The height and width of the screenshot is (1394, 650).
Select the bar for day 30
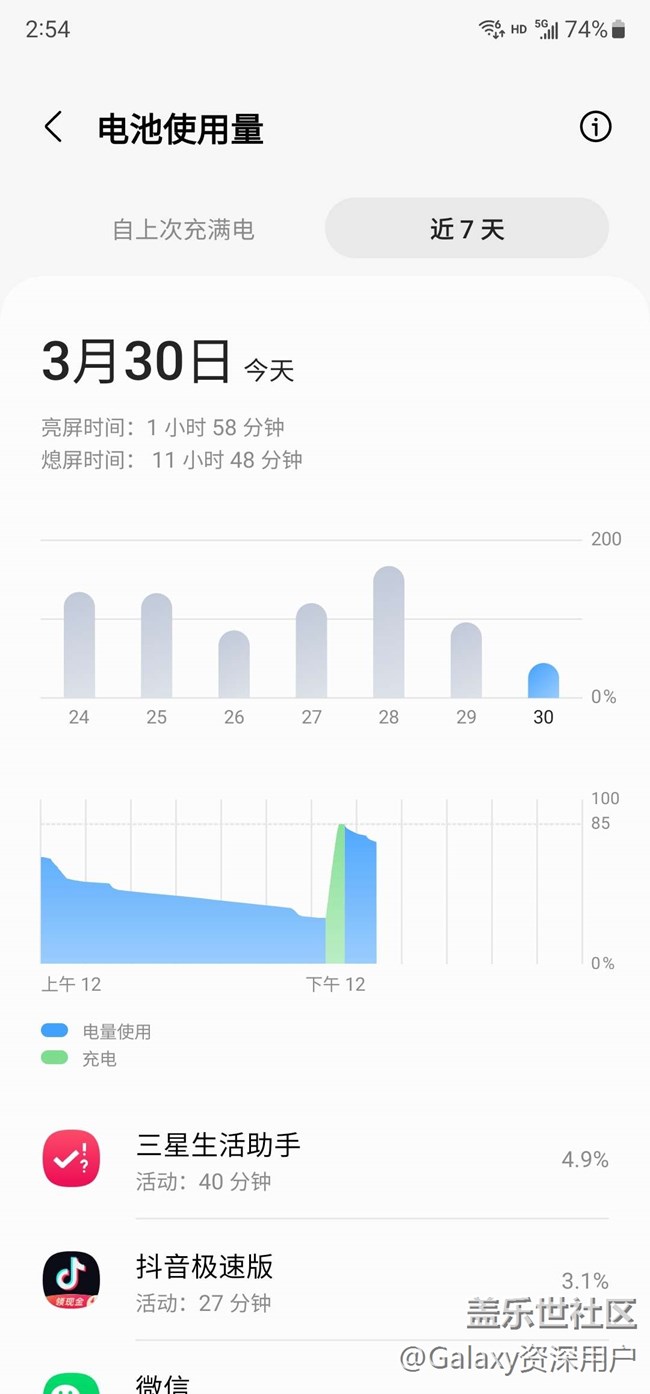click(543, 681)
